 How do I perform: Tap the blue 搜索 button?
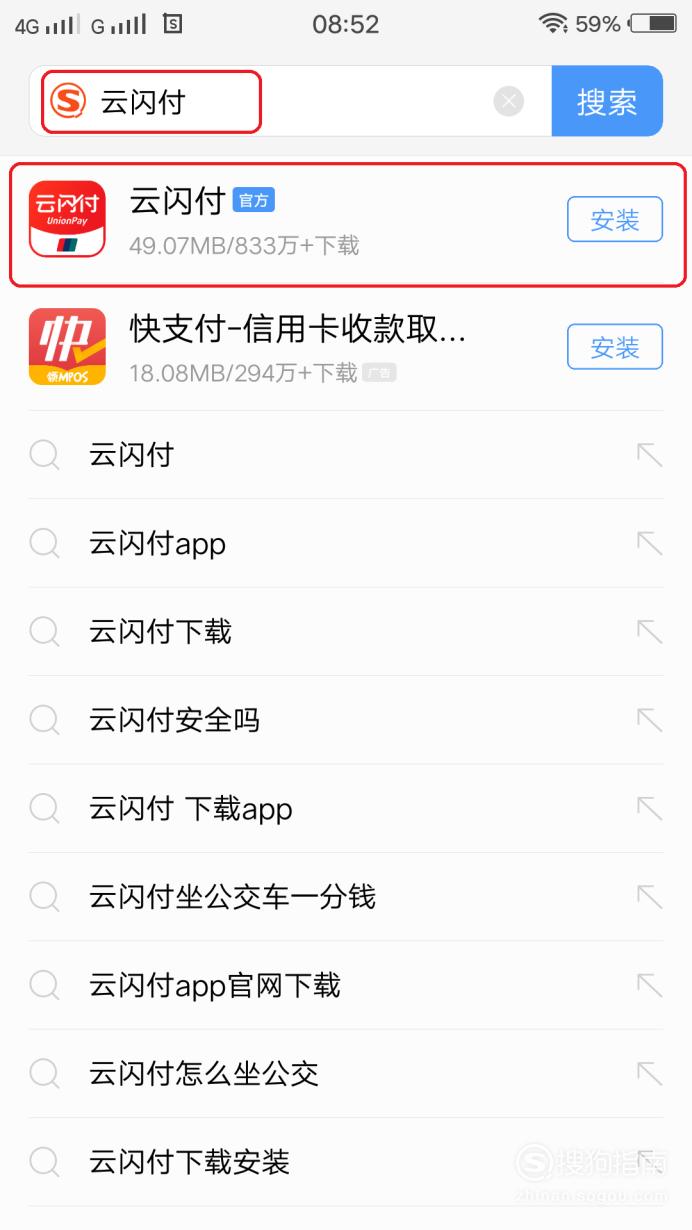pos(607,101)
